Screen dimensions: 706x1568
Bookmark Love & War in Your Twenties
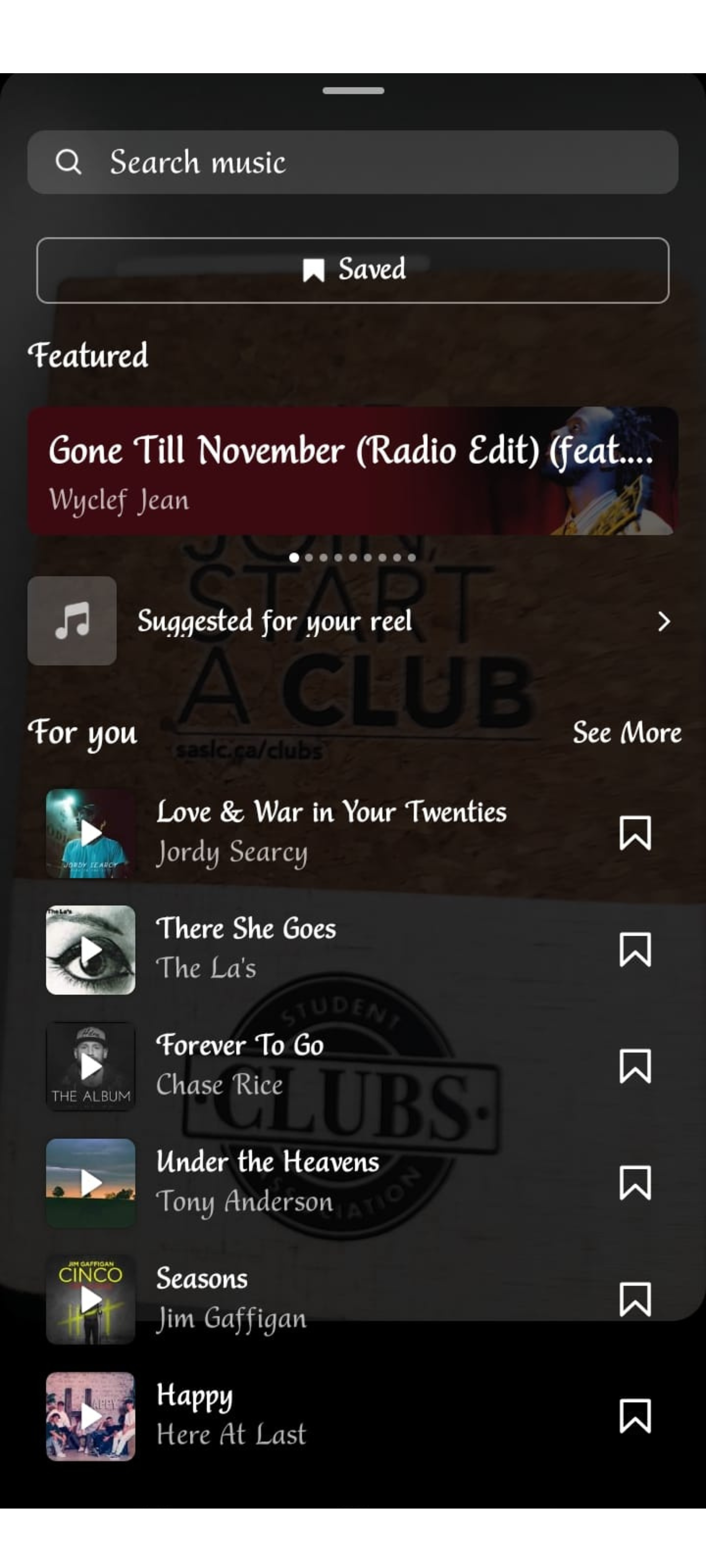635,833
